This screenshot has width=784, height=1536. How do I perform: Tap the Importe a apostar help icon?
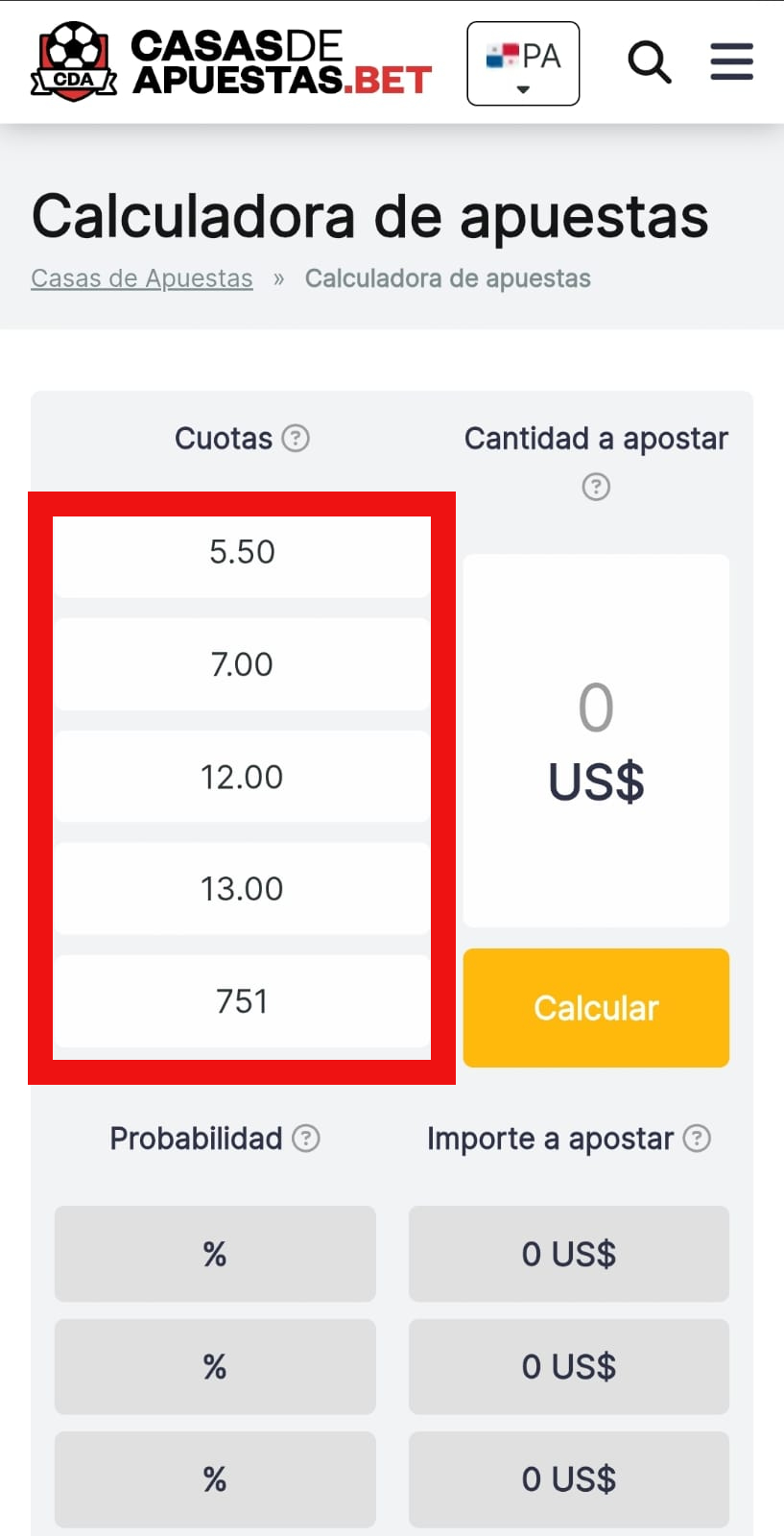pos(697,1139)
